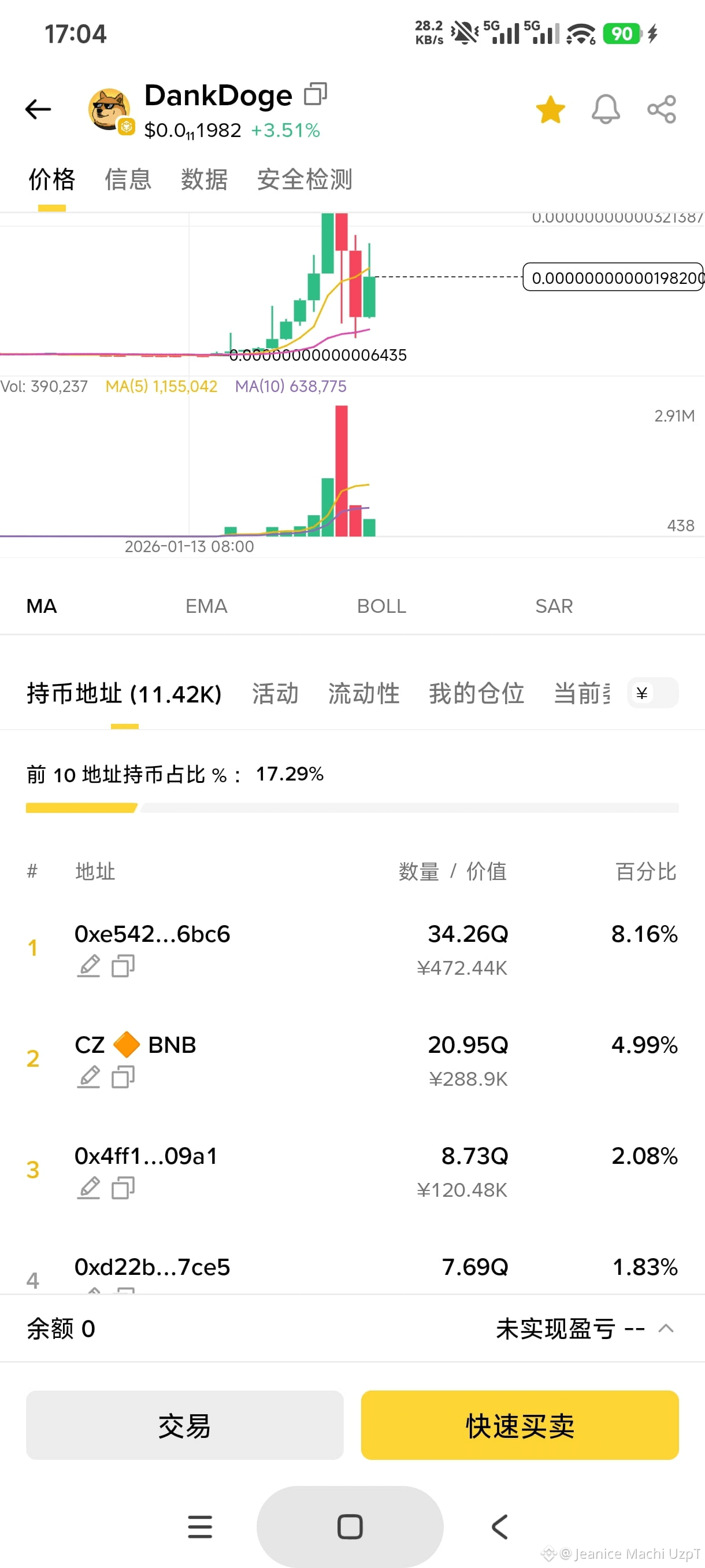
Task: Copy the DankDoge token name
Action: [315, 93]
